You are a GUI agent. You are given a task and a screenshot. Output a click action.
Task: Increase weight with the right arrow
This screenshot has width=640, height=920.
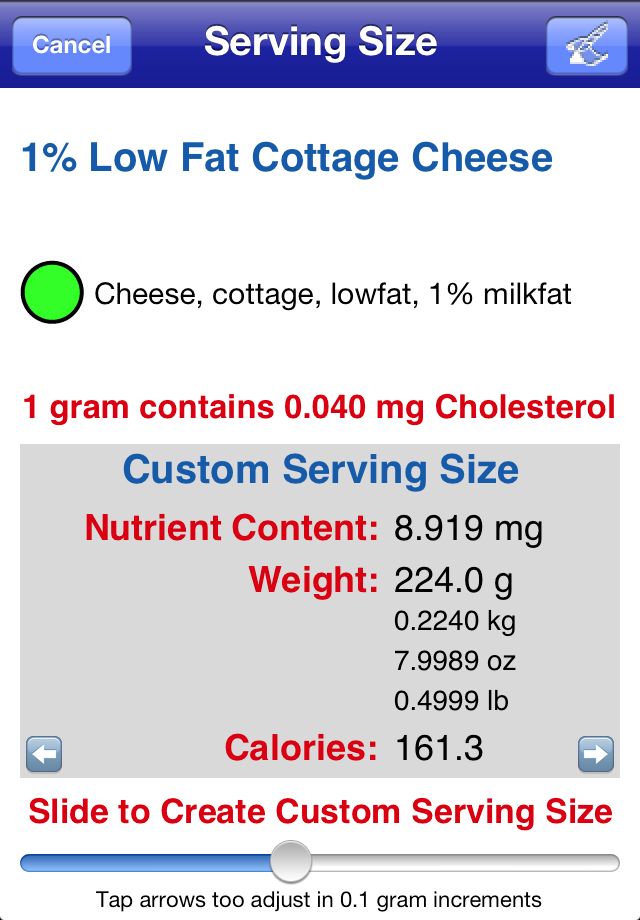click(596, 753)
